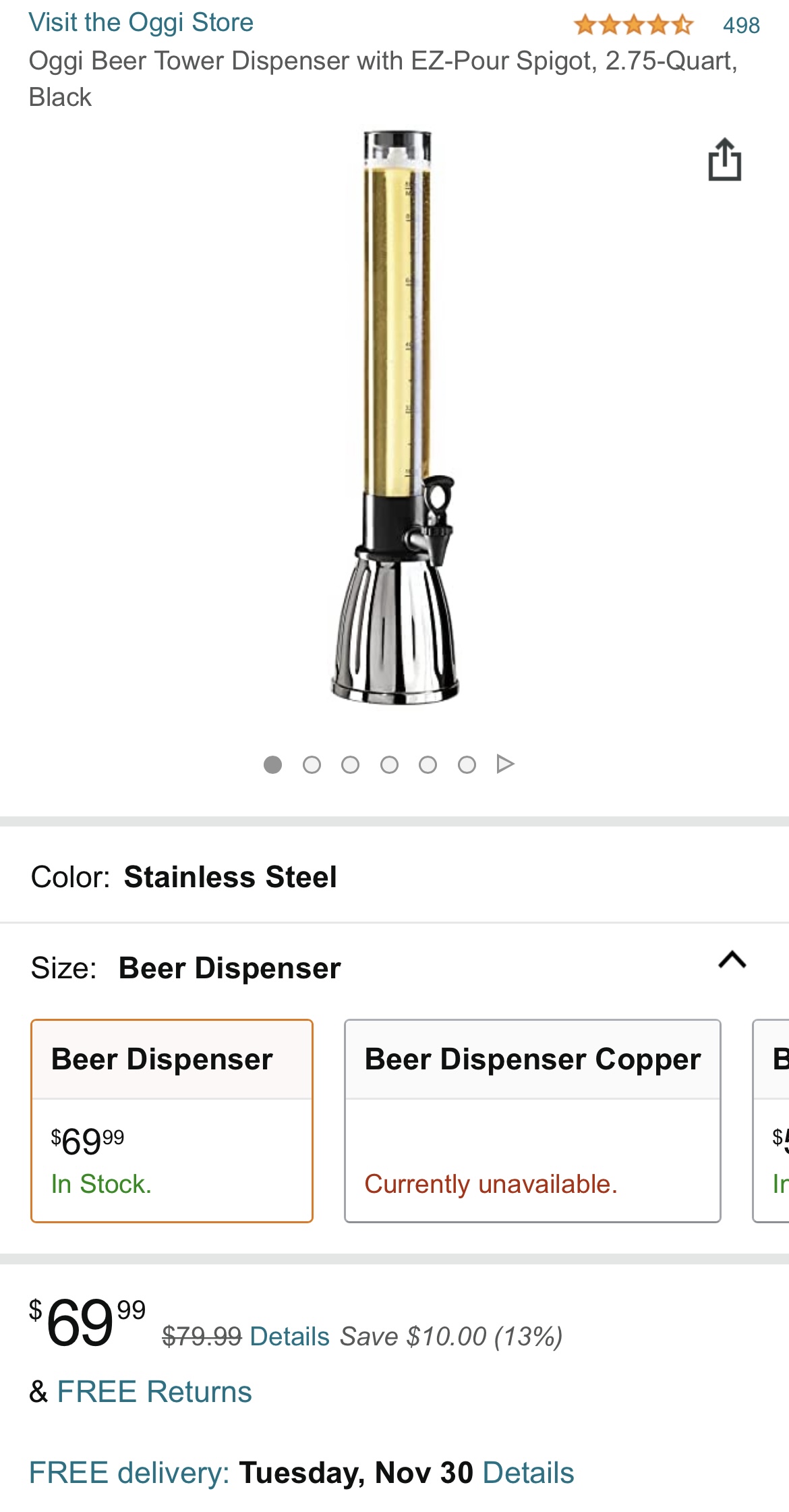Image resolution: width=789 pixels, height=1512 pixels.
Task: Share this product
Action: [724, 160]
